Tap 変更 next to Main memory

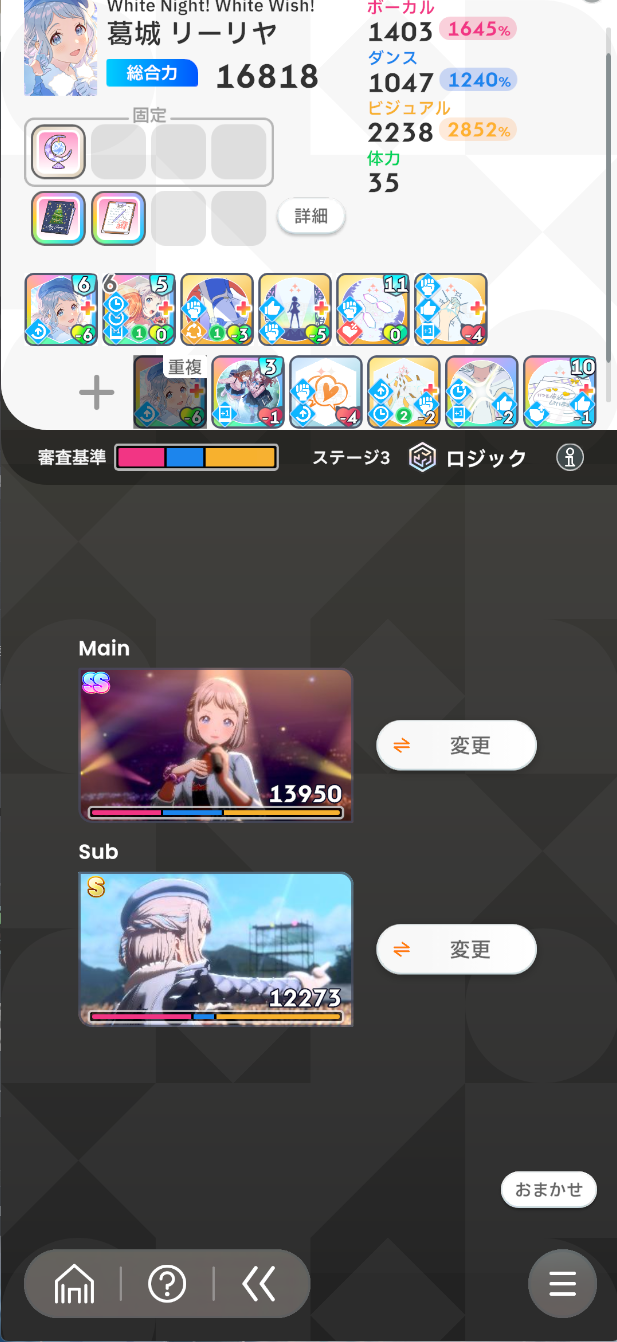(456, 745)
